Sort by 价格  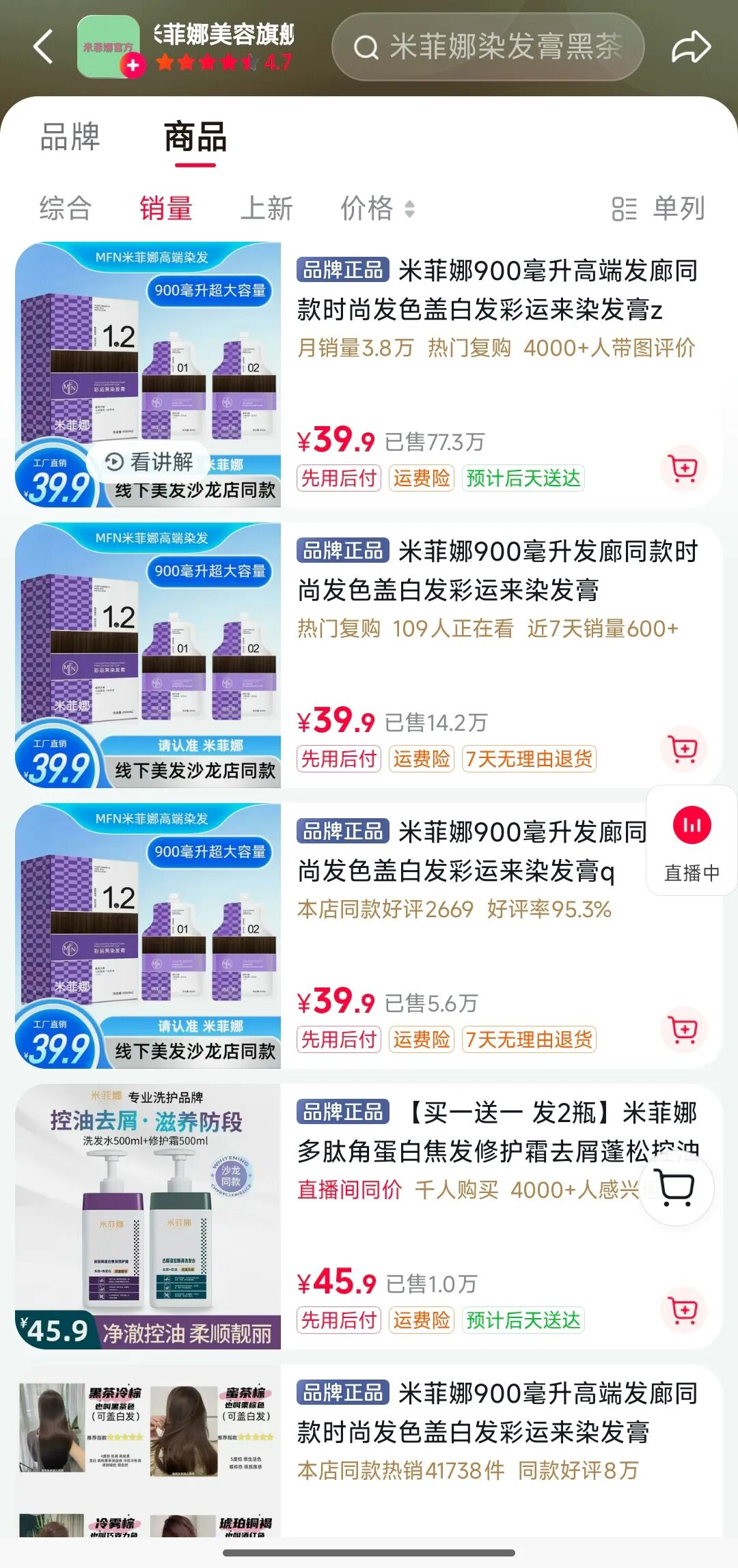click(x=377, y=208)
